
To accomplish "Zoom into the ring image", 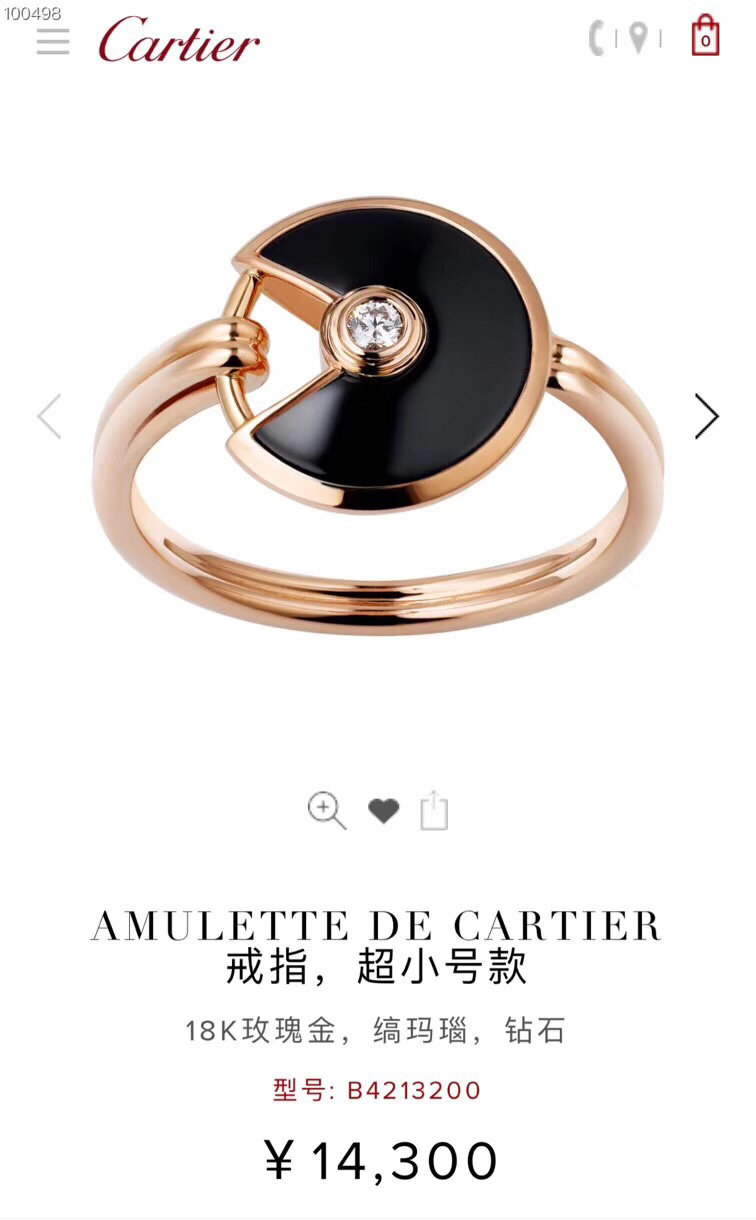I will coord(326,810).
